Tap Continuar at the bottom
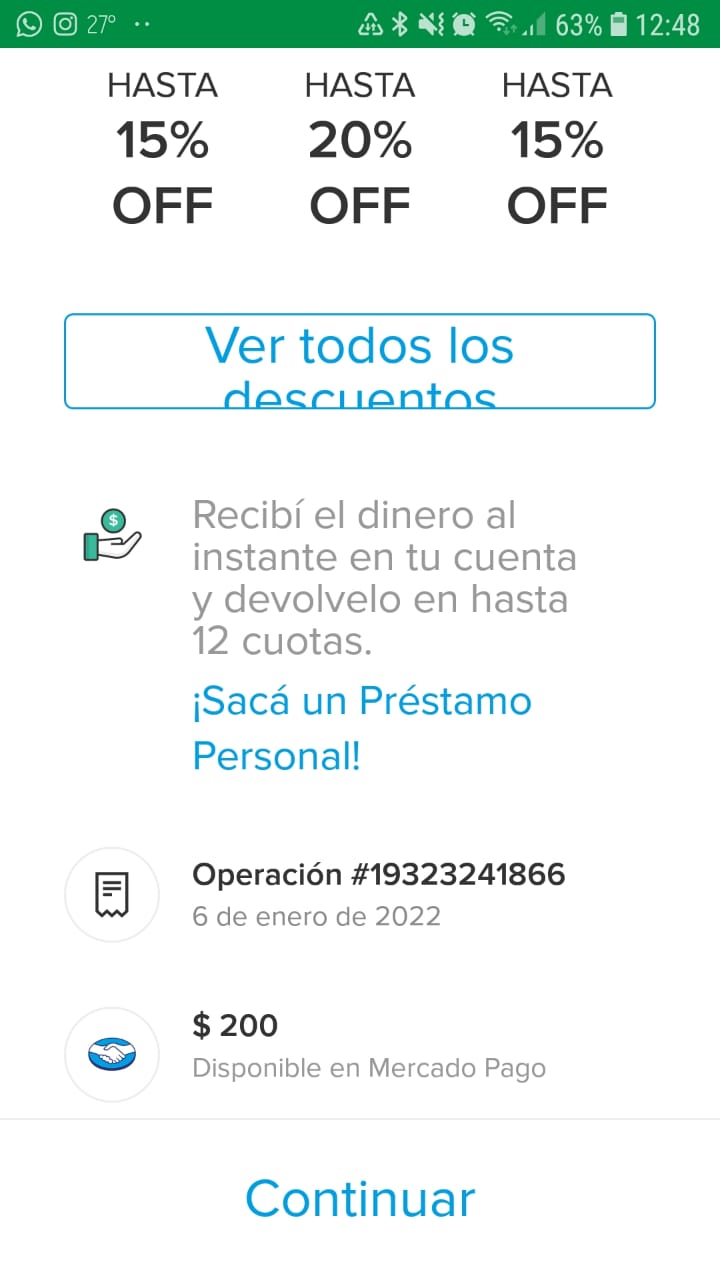Screen dimensions: 720x1280 (360, 1198)
